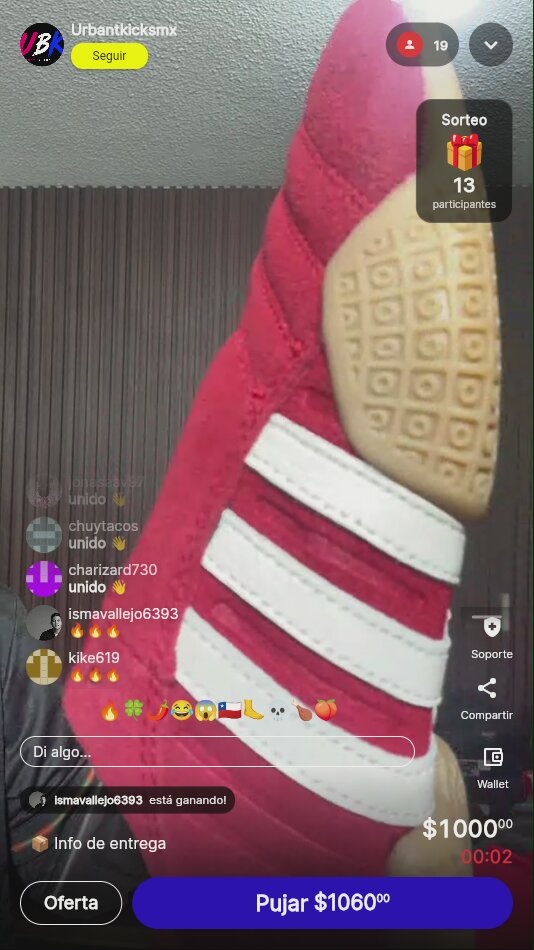Expand the chevron-down menu at top
534x950 pixels.
coord(490,45)
